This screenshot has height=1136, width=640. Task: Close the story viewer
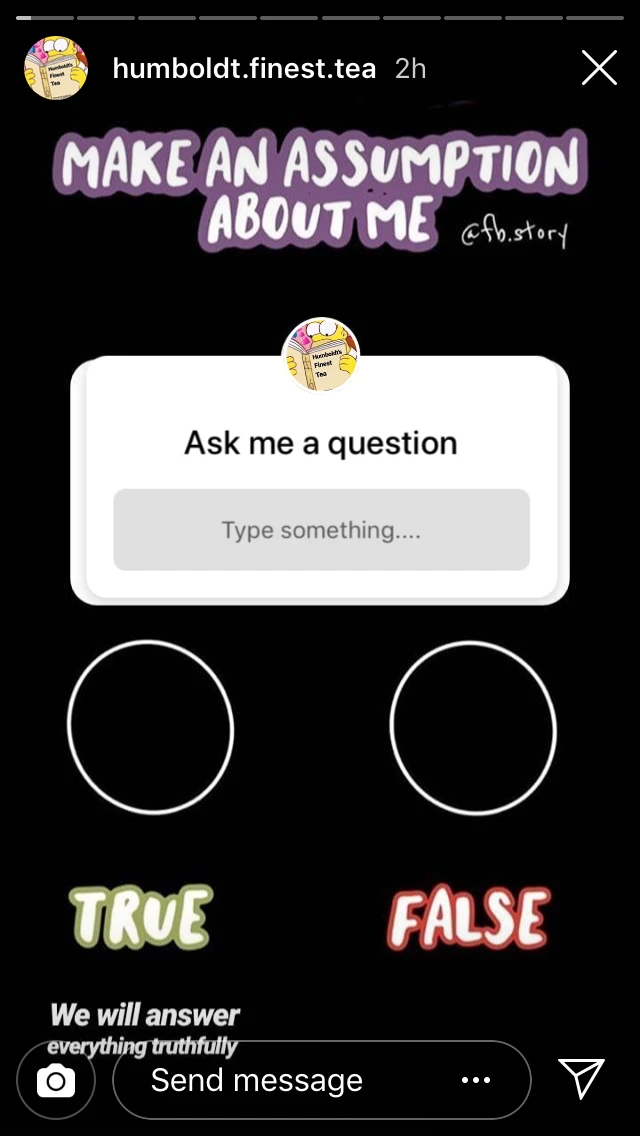(x=599, y=68)
